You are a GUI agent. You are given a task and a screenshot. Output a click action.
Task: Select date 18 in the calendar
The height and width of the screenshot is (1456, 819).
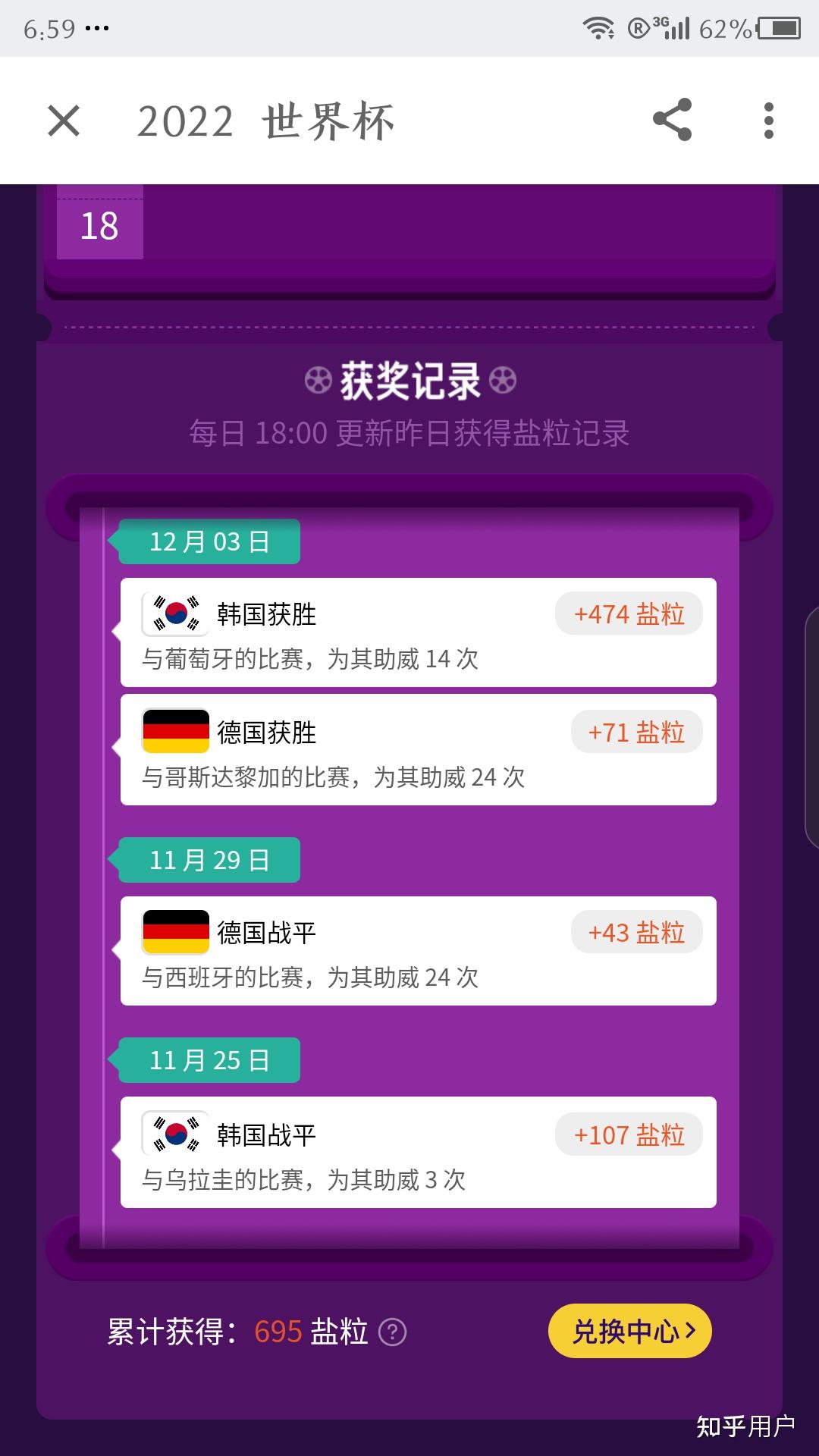pyautogui.click(x=100, y=226)
